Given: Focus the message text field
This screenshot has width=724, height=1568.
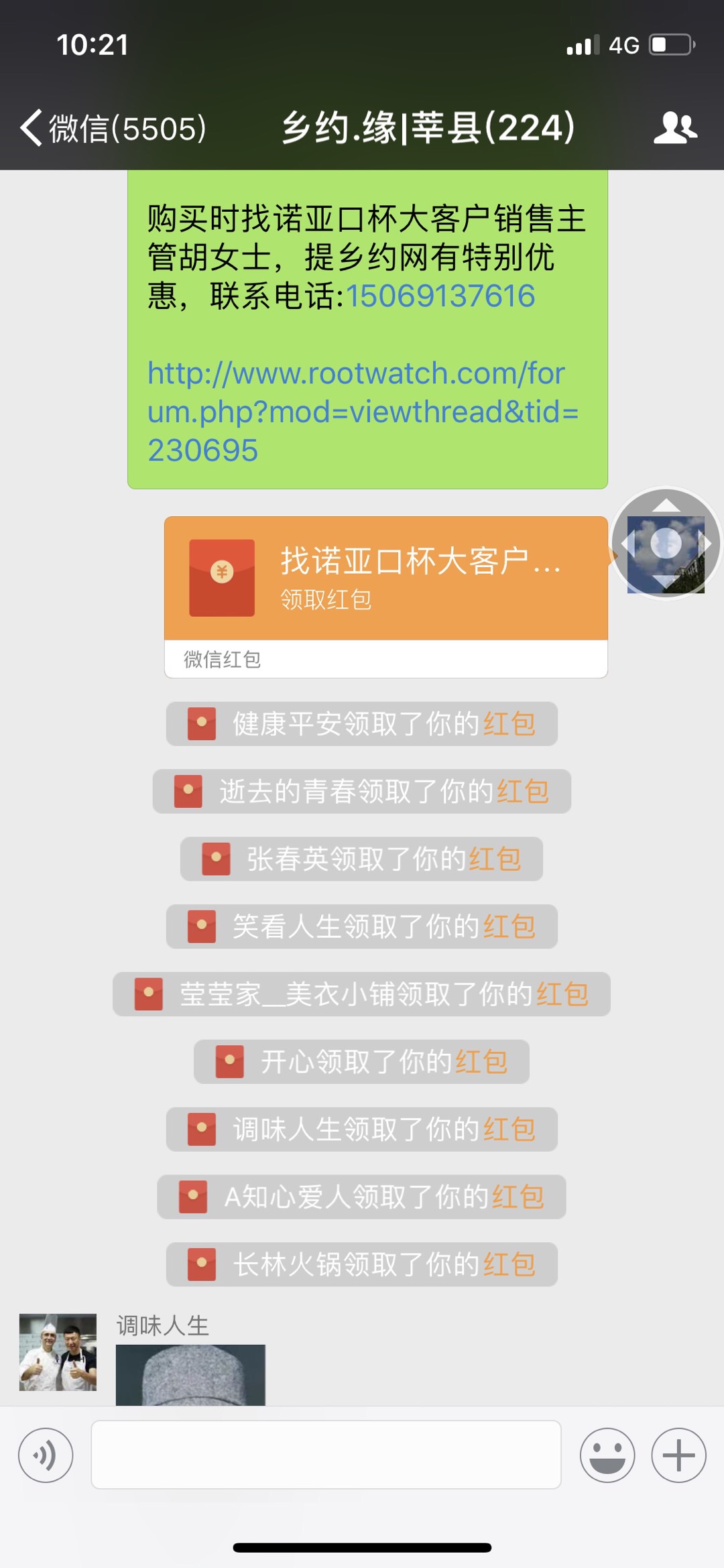Looking at the screenshot, I should (326, 1455).
